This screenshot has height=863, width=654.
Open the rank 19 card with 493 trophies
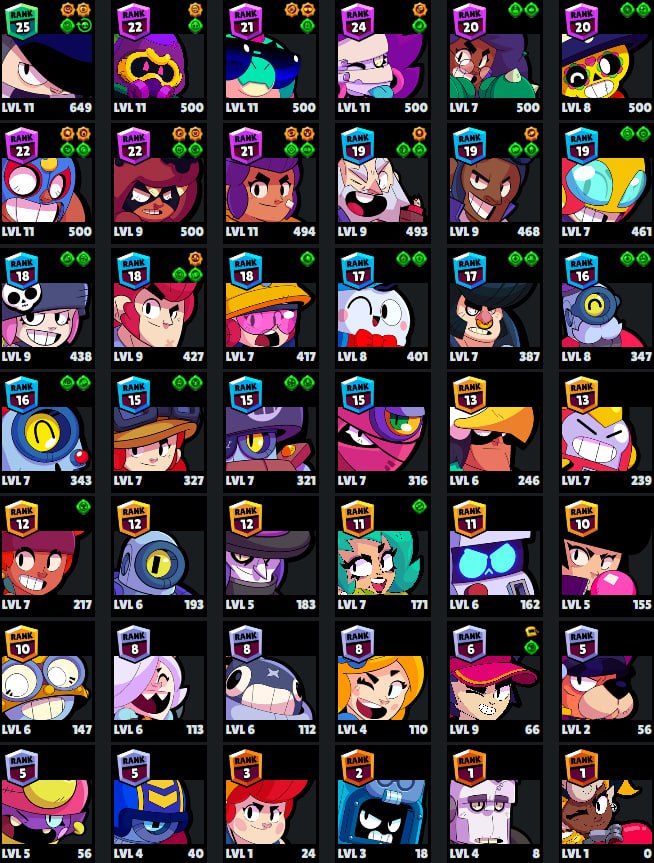coord(383,183)
